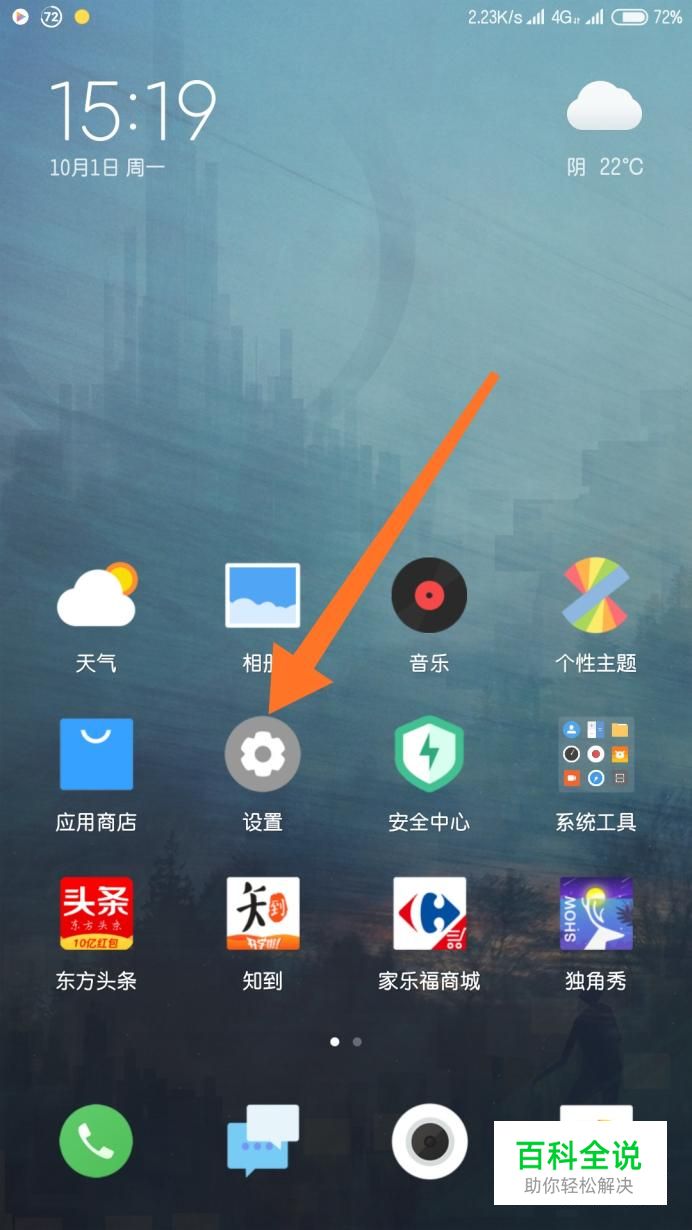Open the 系统工具 folder

pyautogui.click(x=596, y=754)
